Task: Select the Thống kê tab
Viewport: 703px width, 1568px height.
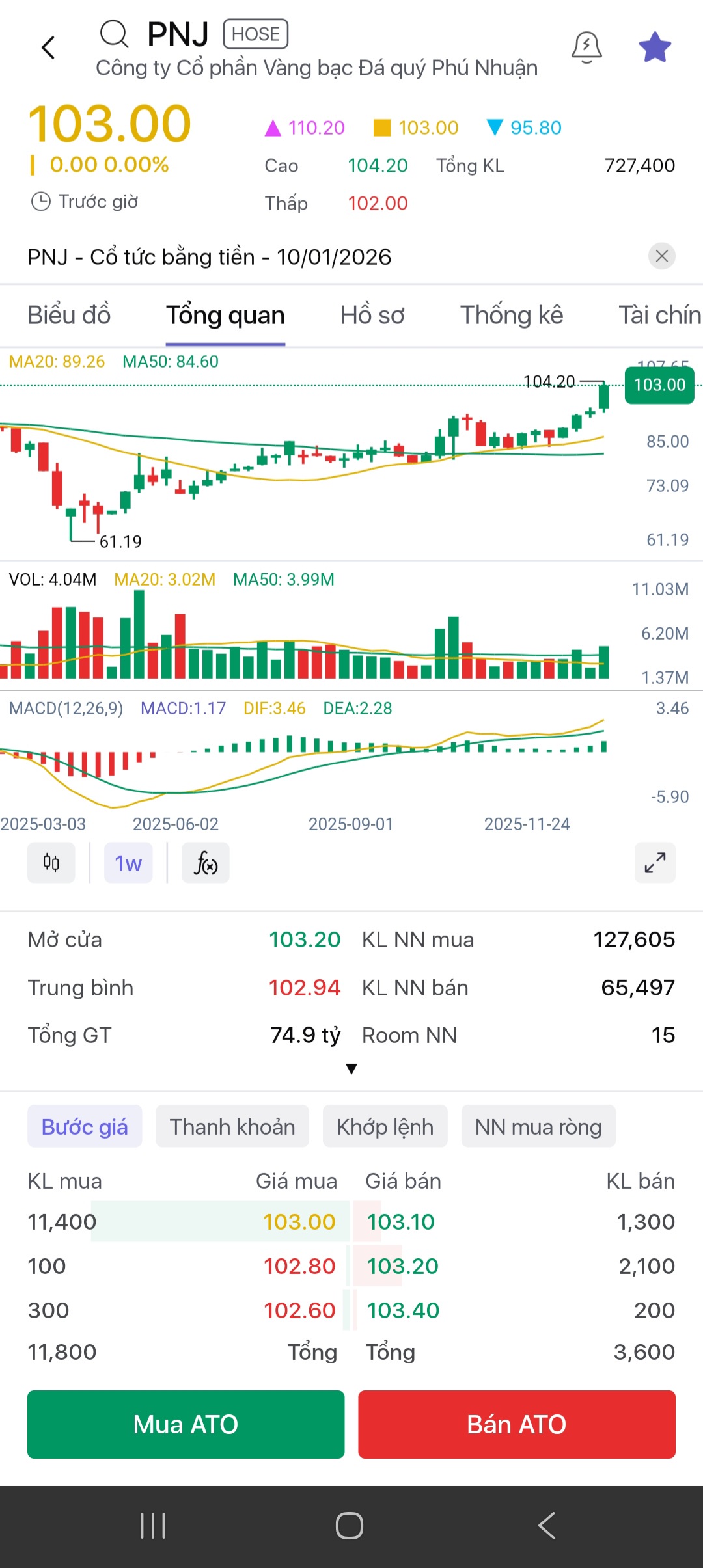Action: (x=512, y=316)
